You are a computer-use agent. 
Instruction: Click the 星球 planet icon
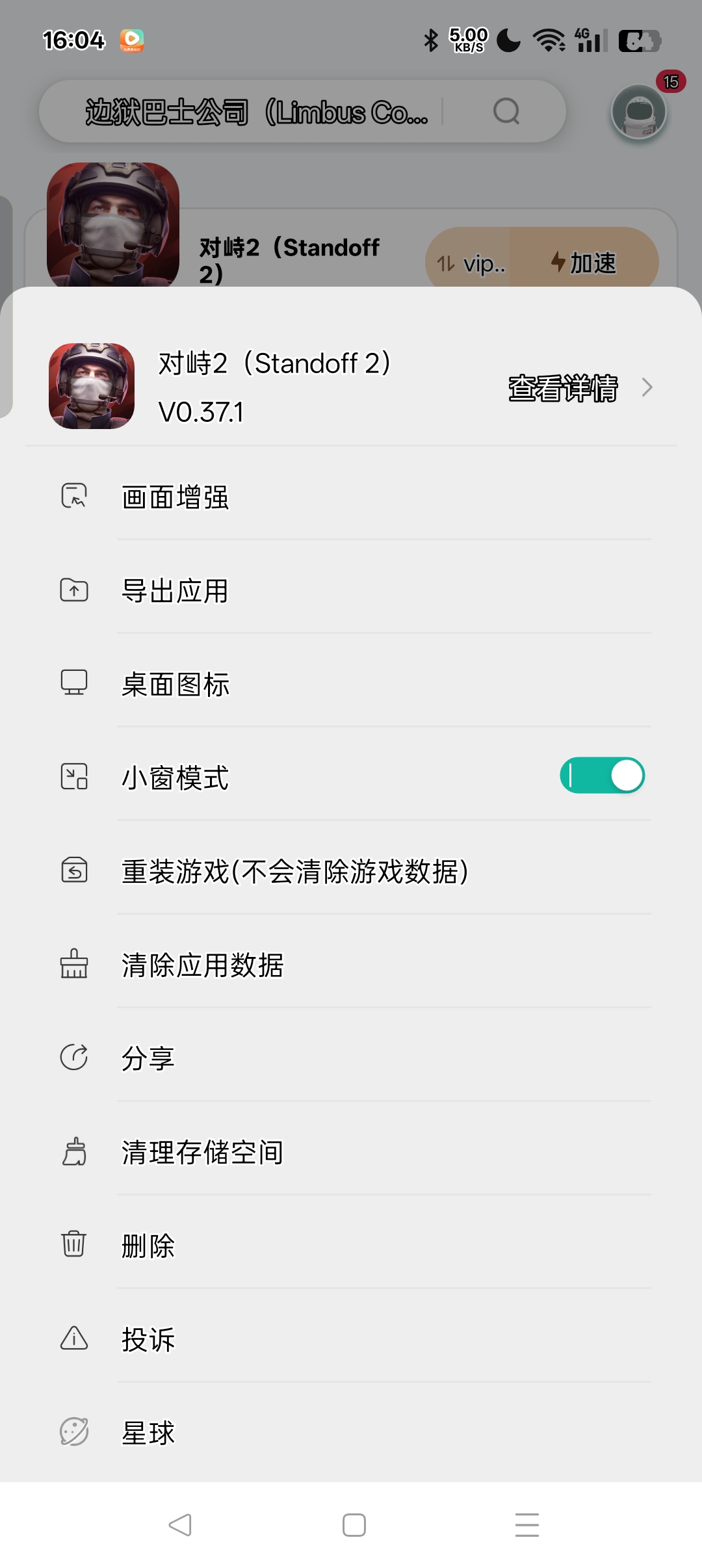[x=73, y=1431]
